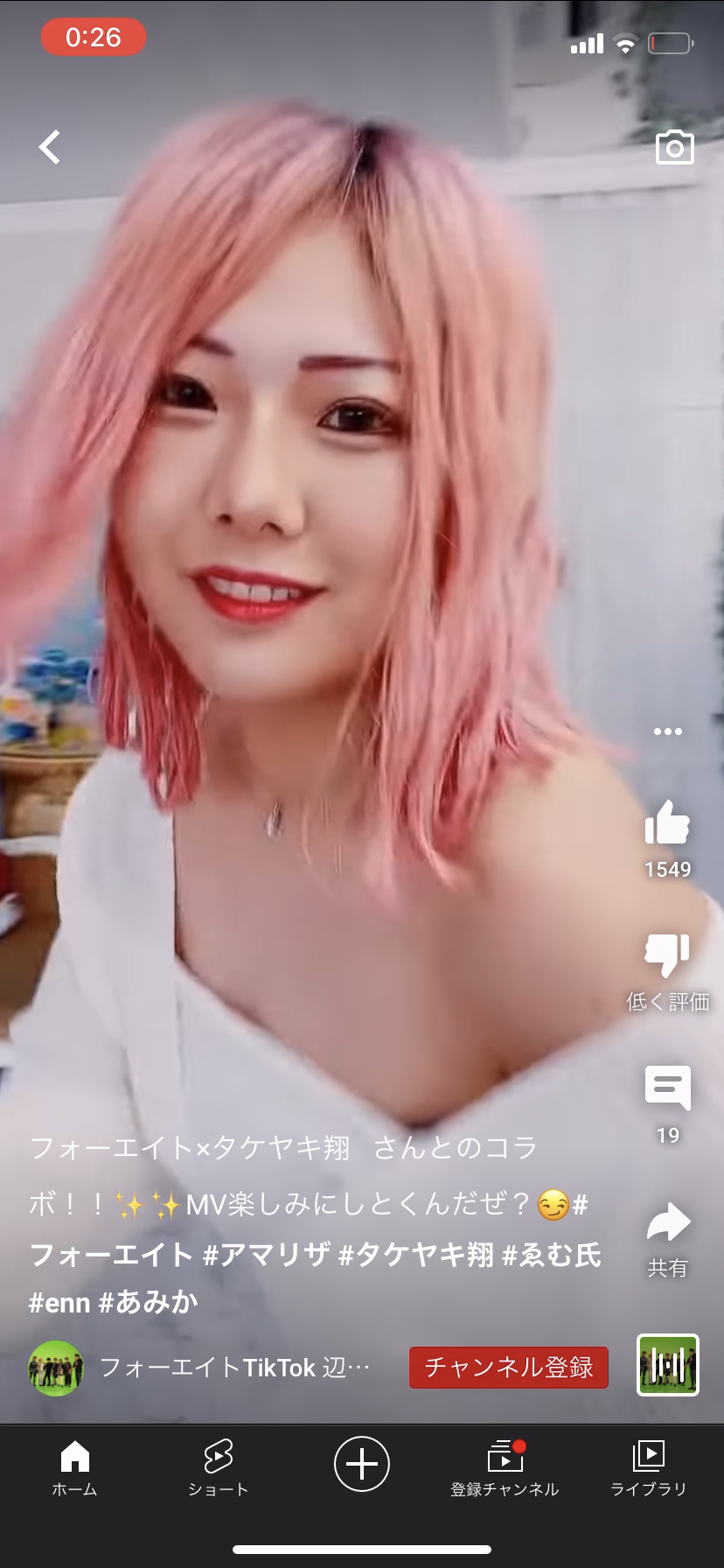The height and width of the screenshot is (1568, 724).
Task: Tap the plus create button
Action: click(x=361, y=1463)
